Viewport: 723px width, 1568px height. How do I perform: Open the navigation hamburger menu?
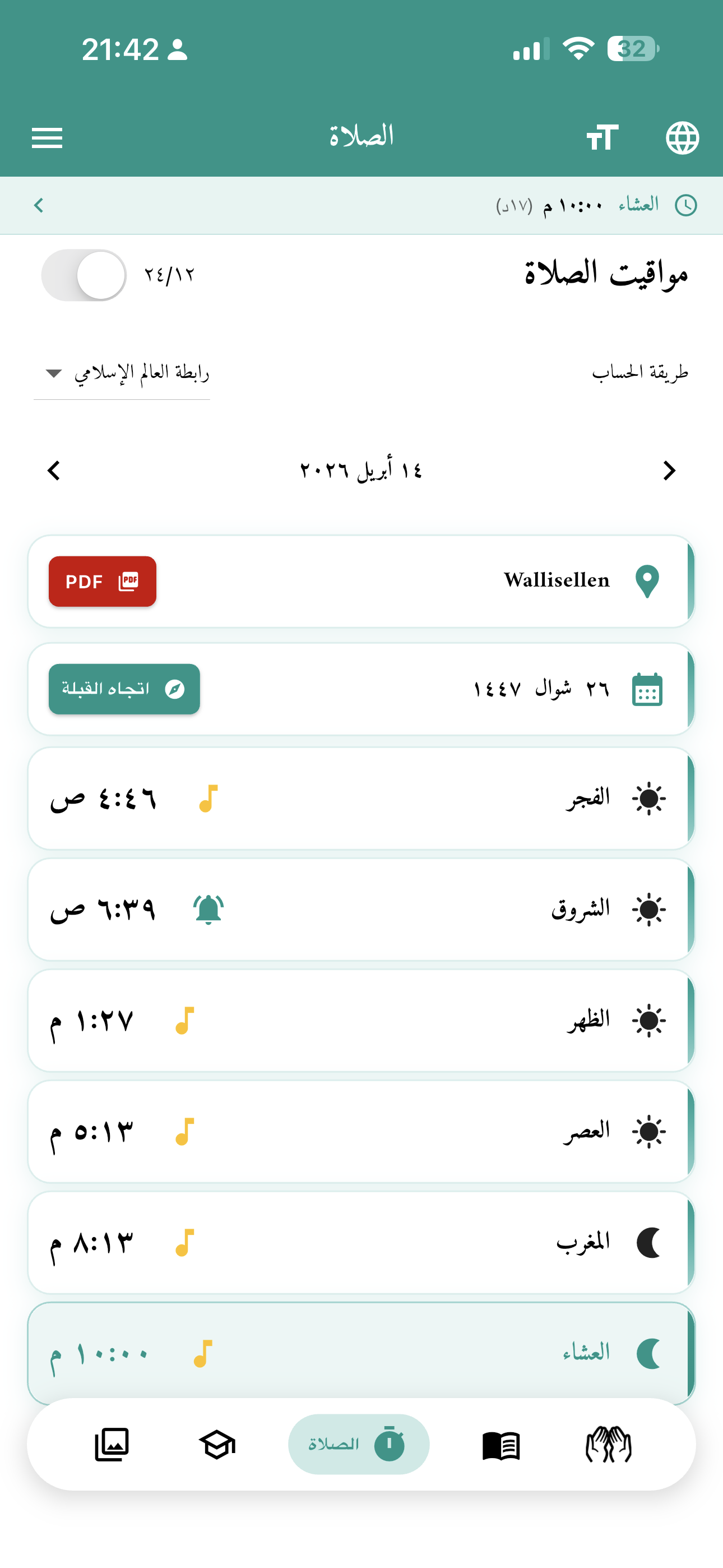(x=47, y=137)
